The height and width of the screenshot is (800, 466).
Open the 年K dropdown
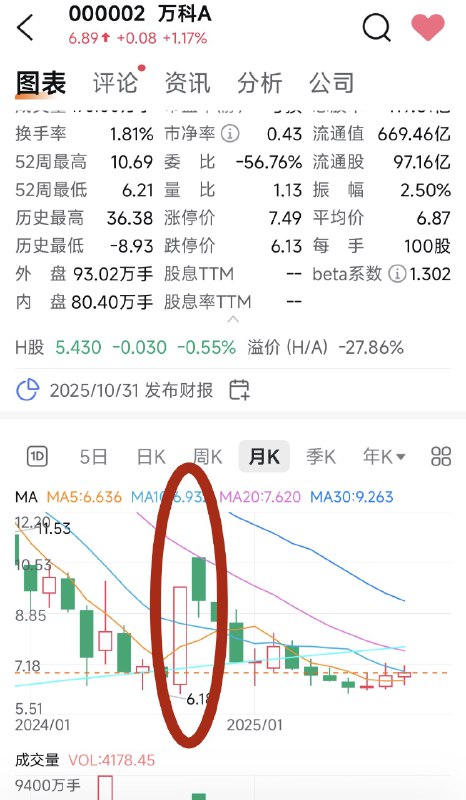click(x=384, y=457)
